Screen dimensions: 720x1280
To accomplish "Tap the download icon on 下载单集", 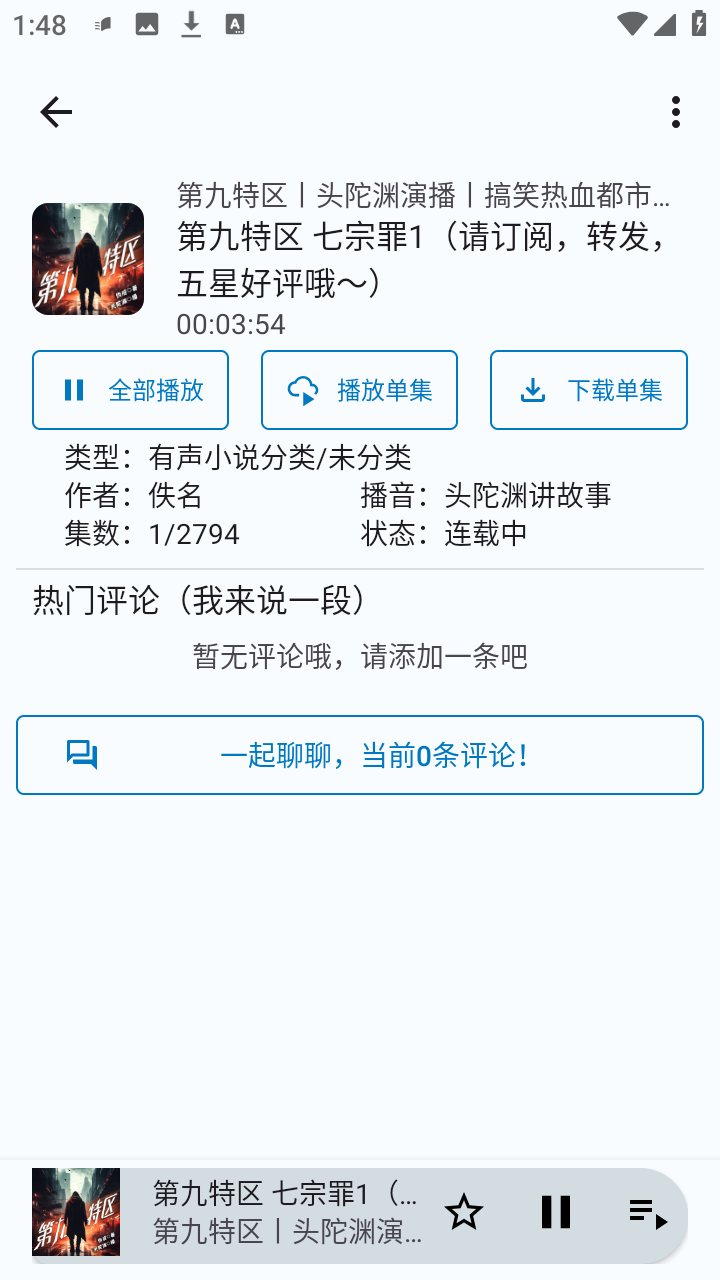I will (x=534, y=390).
